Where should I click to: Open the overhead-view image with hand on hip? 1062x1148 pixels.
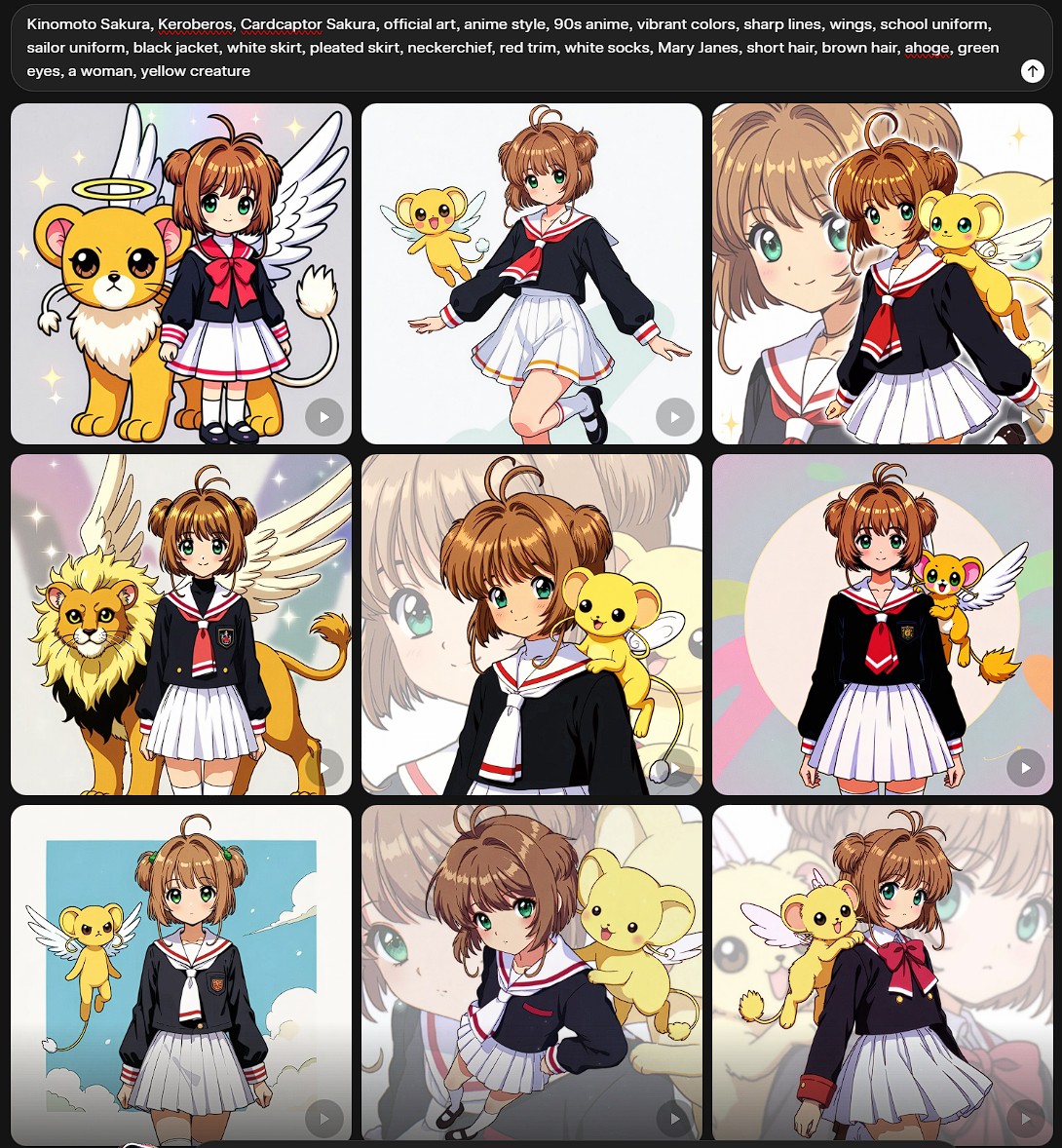click(x=532, y=975)
